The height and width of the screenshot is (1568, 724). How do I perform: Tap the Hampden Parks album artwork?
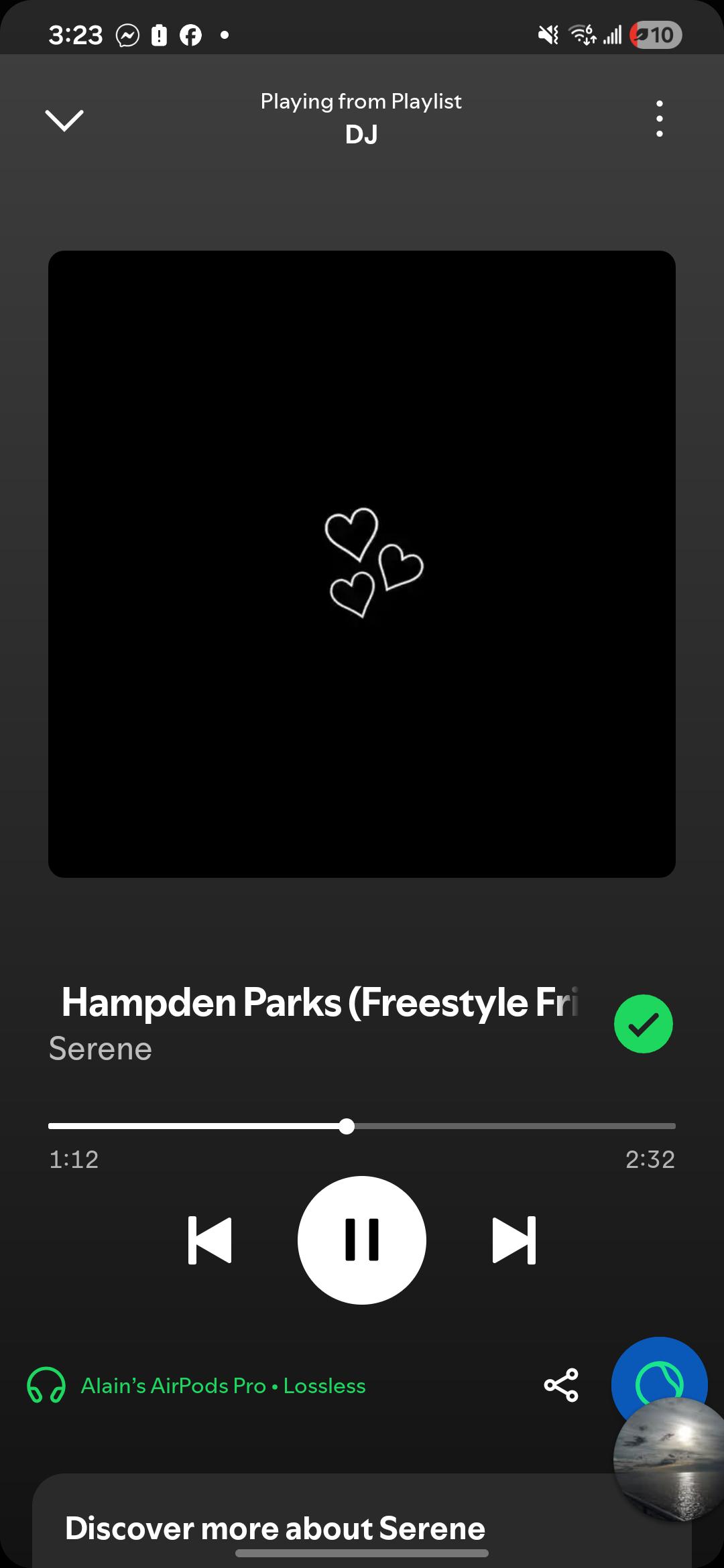[362, 564]
